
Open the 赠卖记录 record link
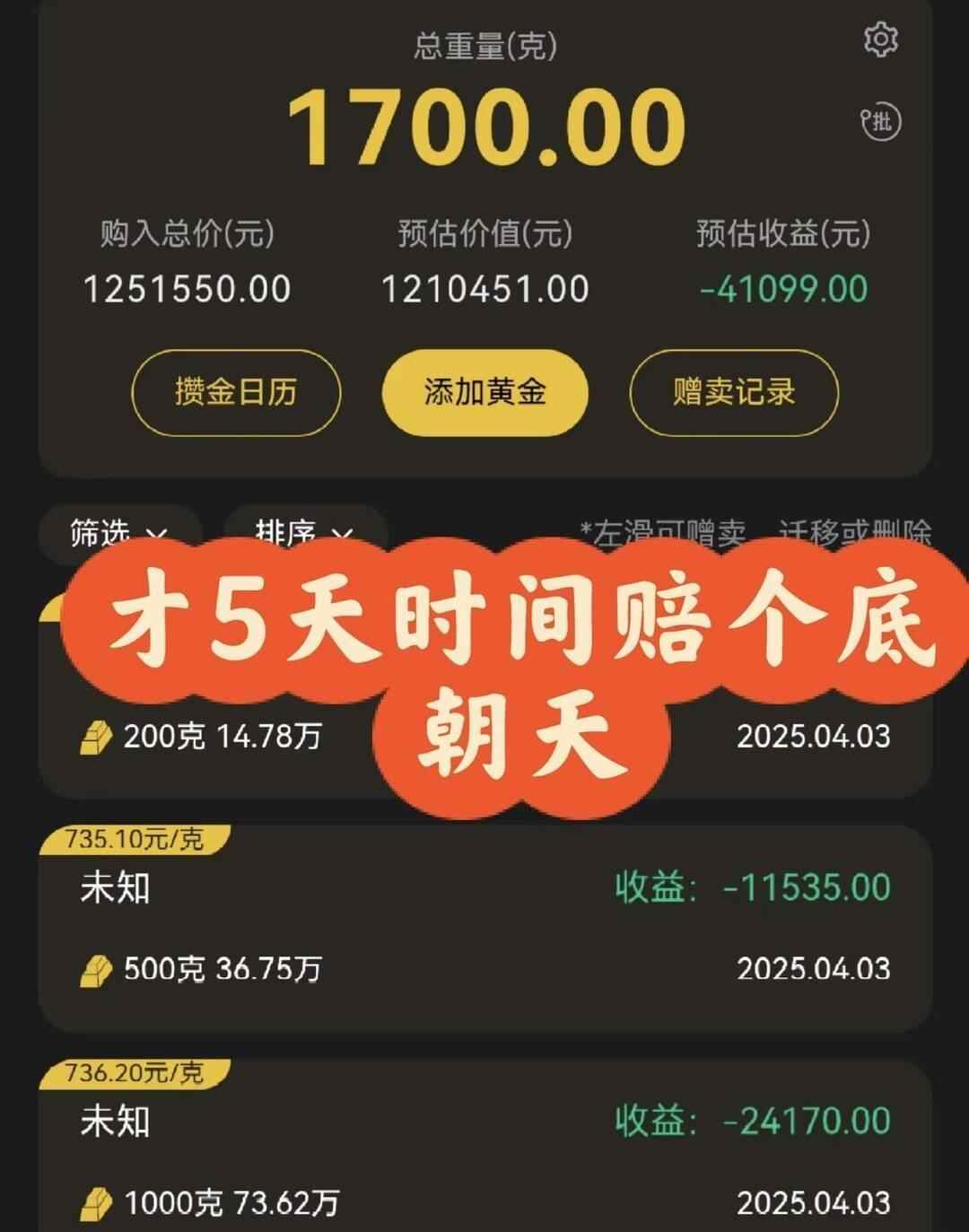(x=731, y=391)
